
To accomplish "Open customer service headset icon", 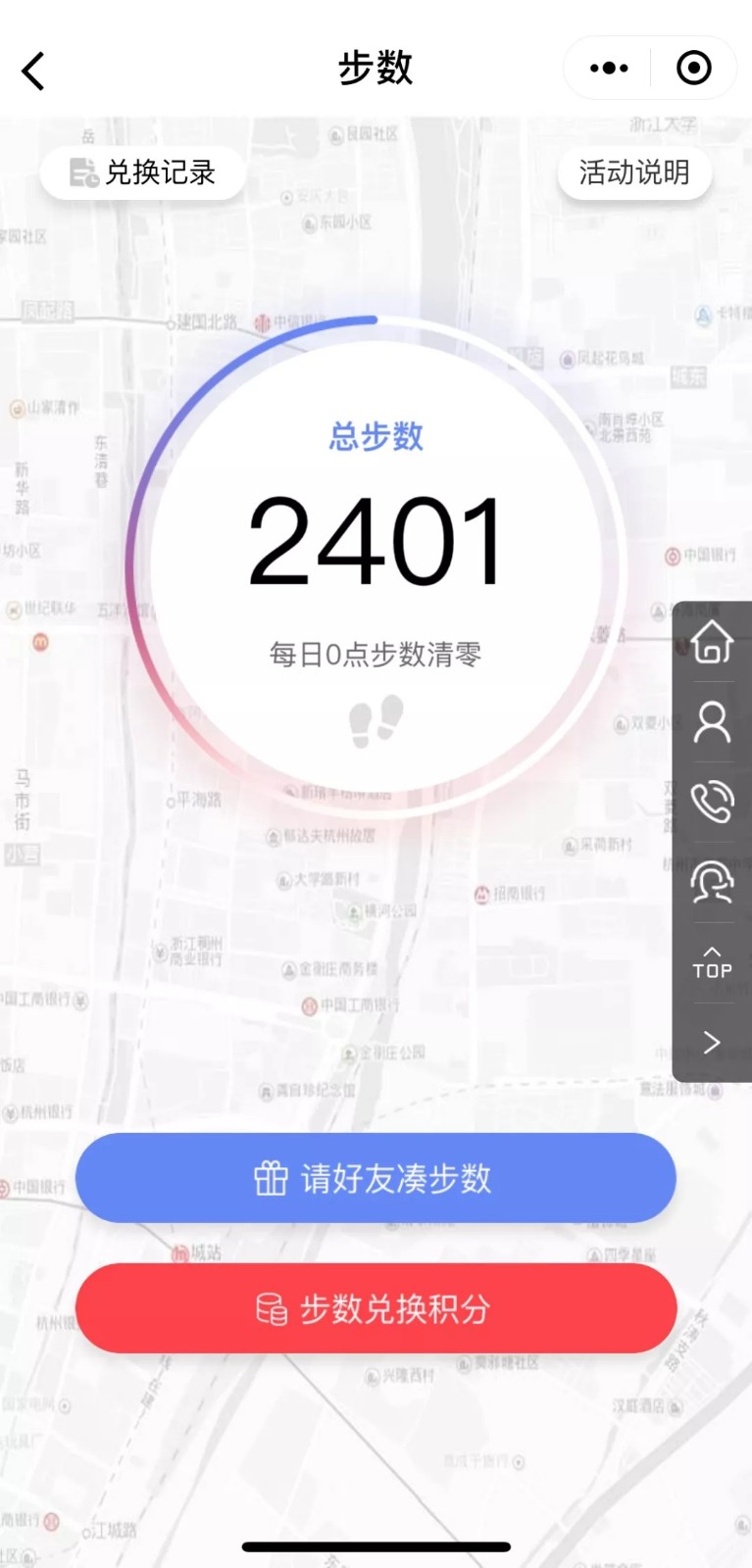I will 712,883.
